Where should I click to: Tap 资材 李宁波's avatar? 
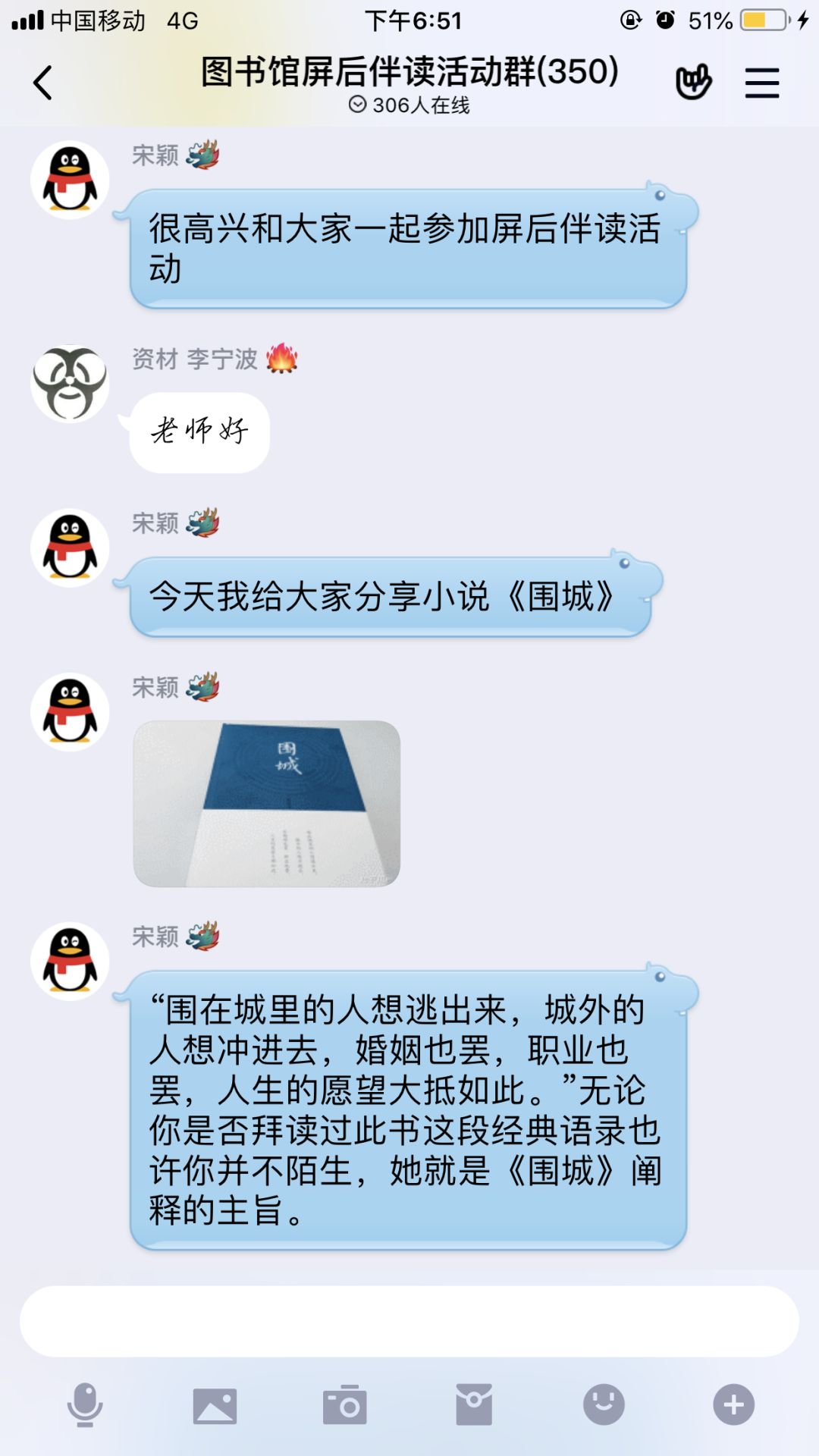(70, 384)
